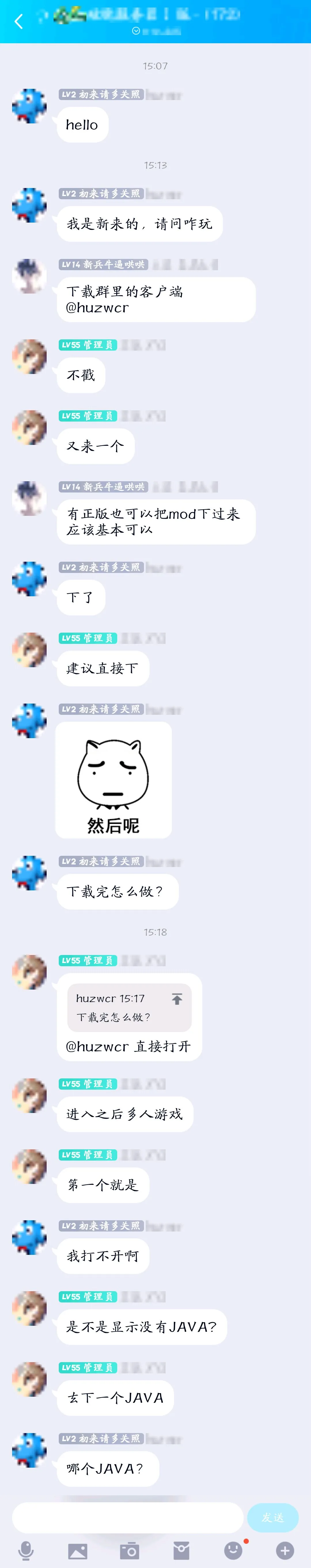Go back from the group chat
311x1568 pixels.
[x=18, y=21]
